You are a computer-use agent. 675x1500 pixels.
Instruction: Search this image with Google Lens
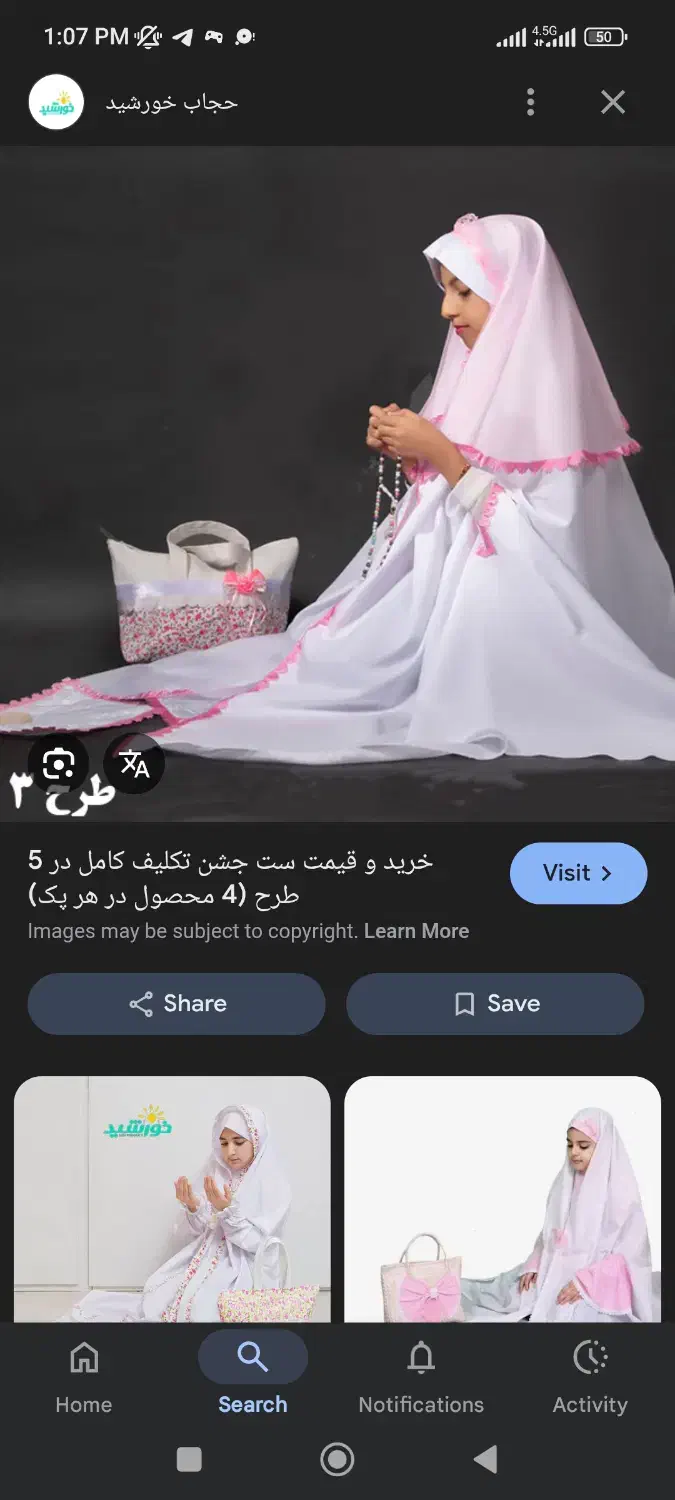tap(58, 765)
